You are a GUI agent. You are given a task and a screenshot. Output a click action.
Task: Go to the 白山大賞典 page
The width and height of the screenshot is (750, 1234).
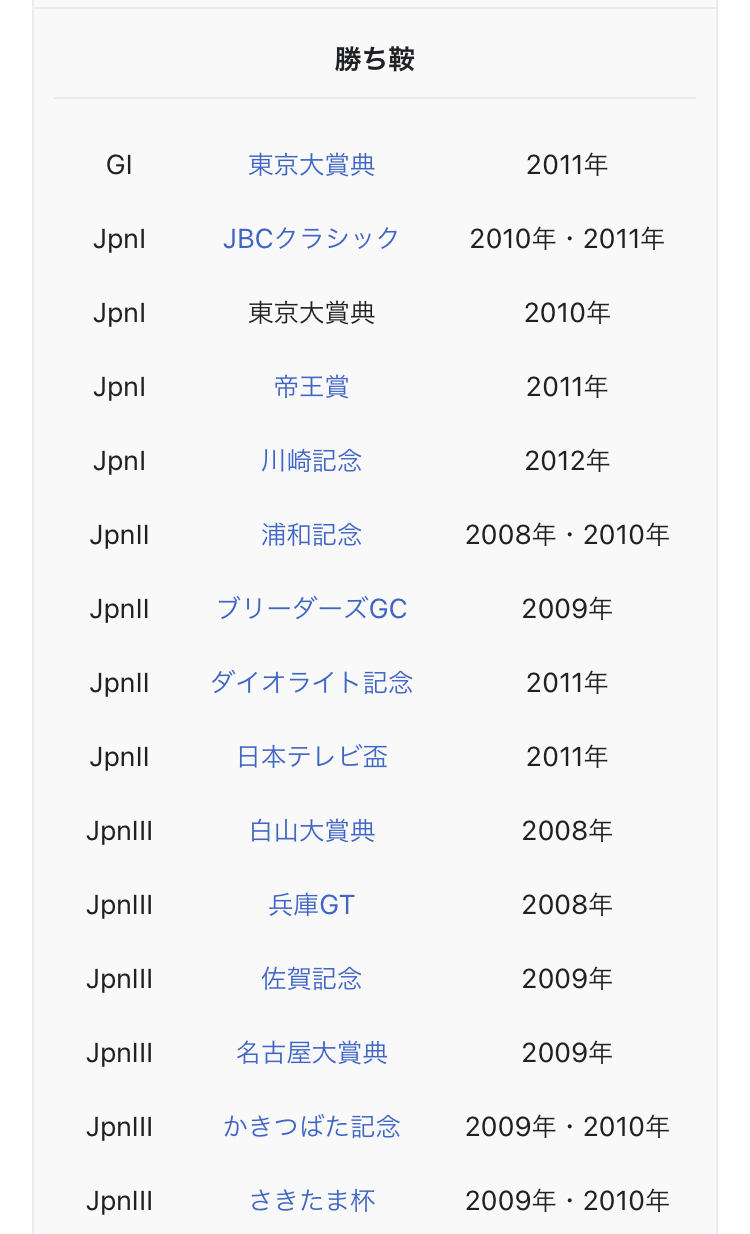[312, 830]
